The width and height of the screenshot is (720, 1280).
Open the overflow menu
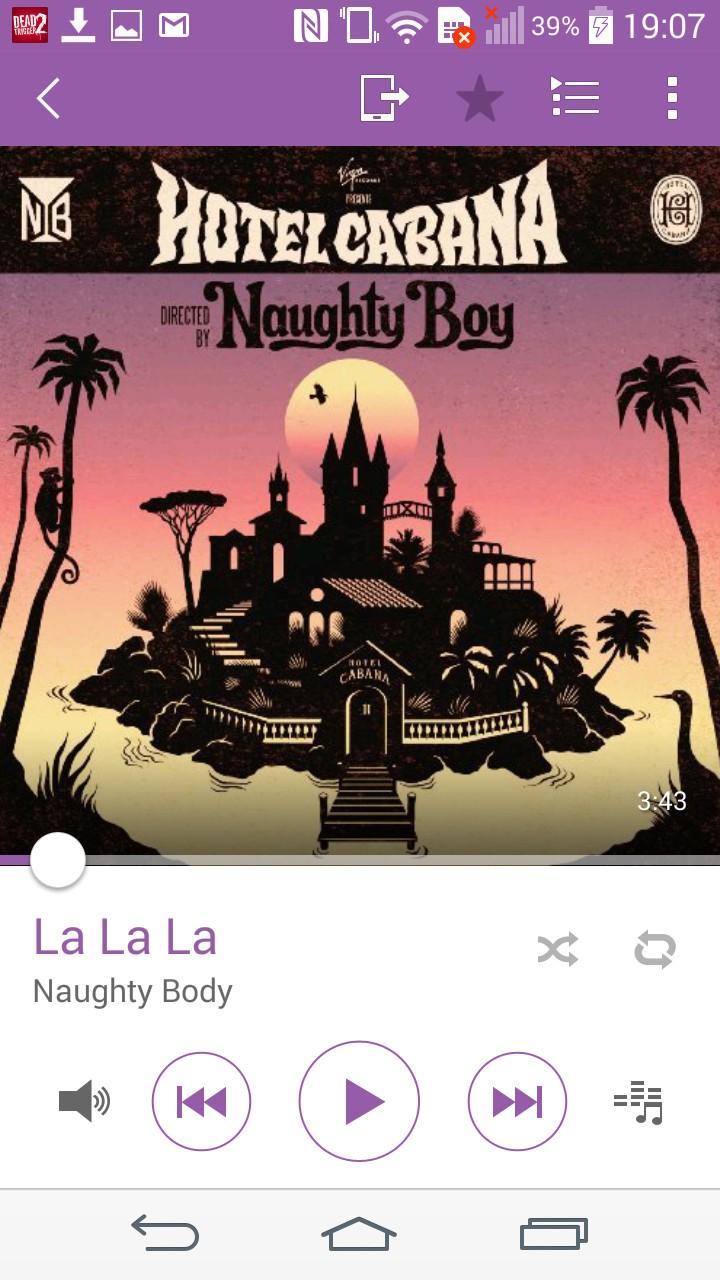(x=672, y=99)
